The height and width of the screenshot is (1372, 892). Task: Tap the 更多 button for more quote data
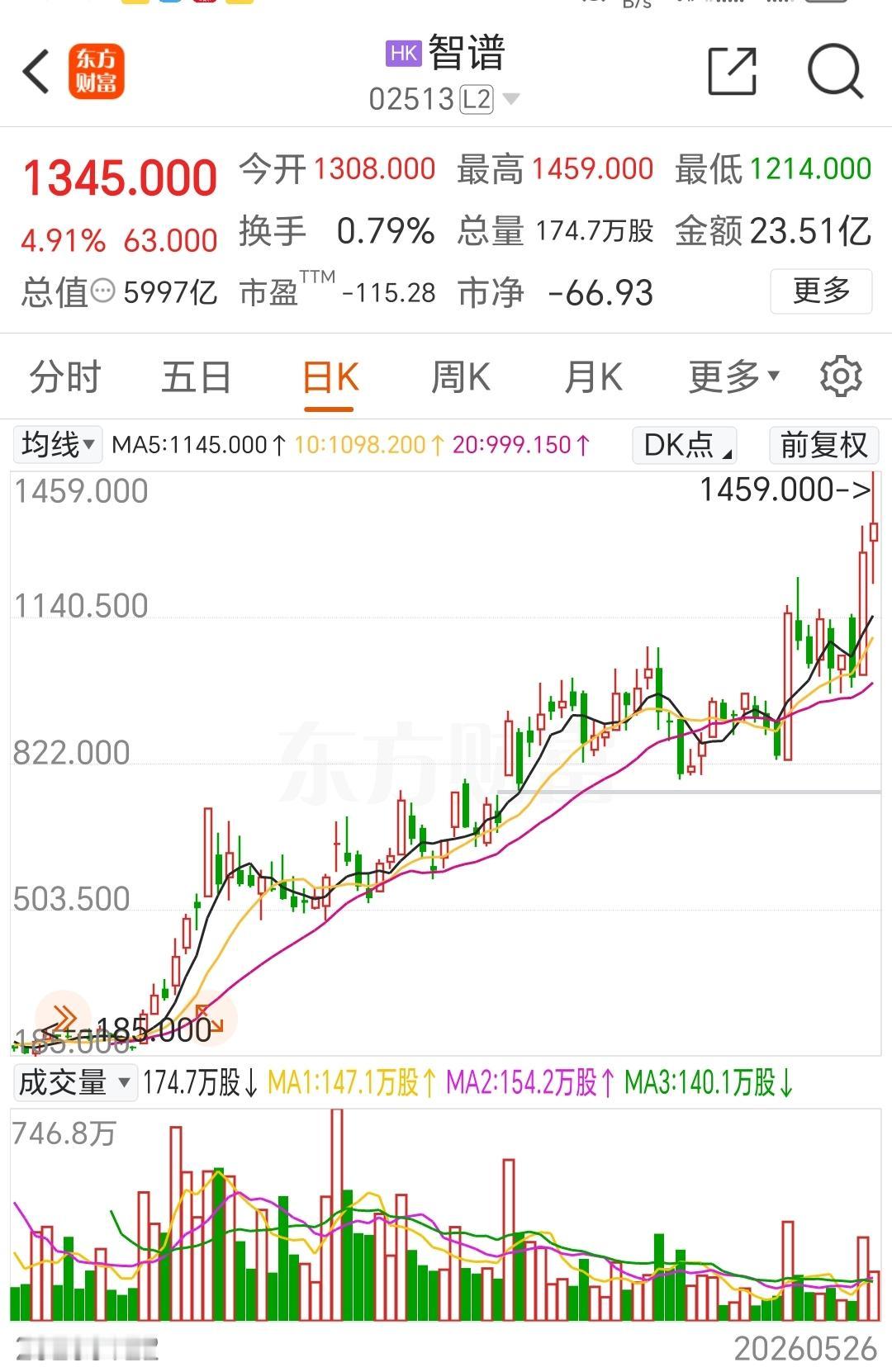point(821,291)
